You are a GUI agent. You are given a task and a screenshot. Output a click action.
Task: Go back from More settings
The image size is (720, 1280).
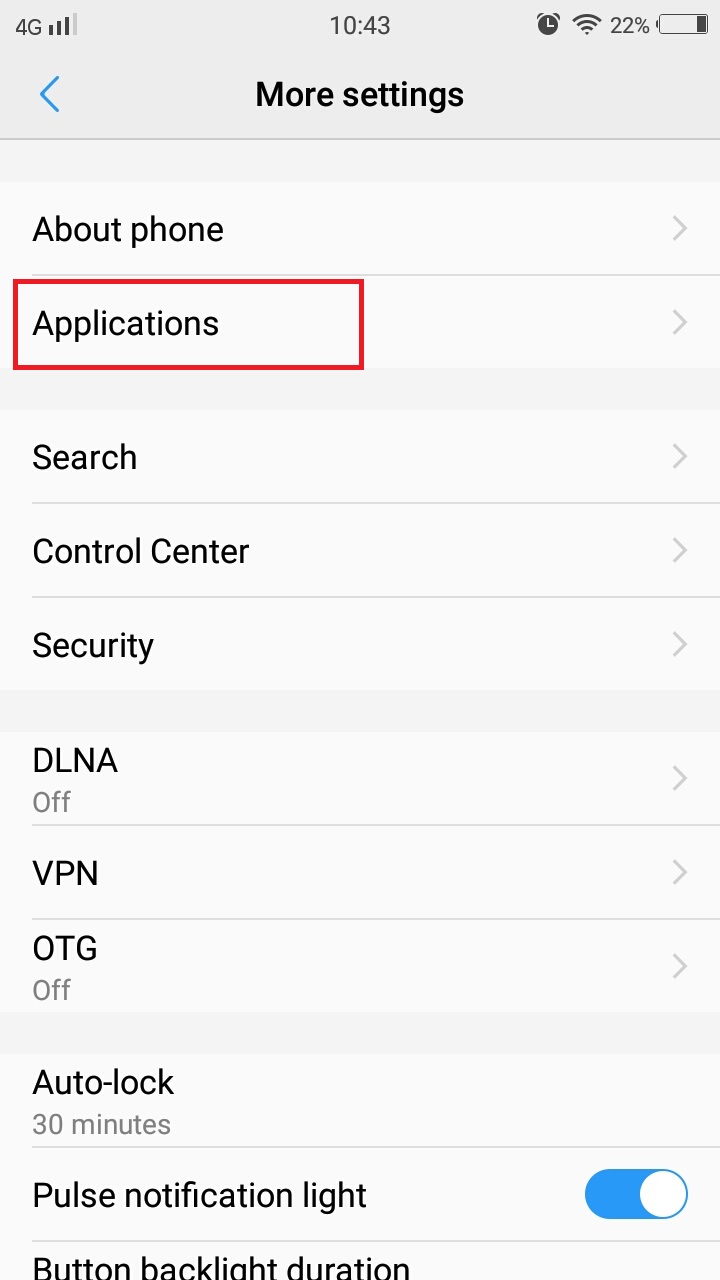[x=50, y=95]
